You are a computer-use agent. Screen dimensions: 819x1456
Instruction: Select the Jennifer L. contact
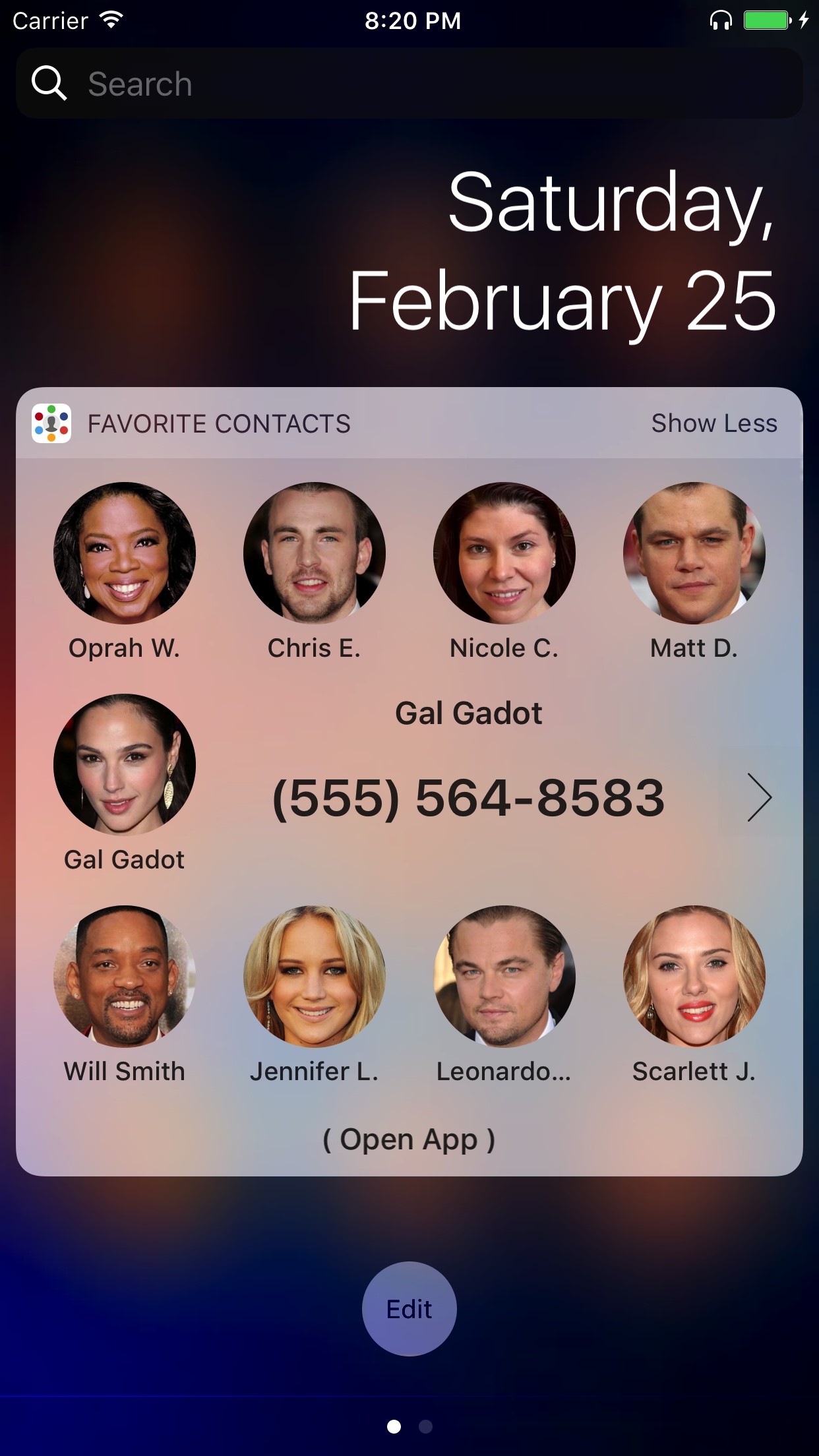(314, 995)
